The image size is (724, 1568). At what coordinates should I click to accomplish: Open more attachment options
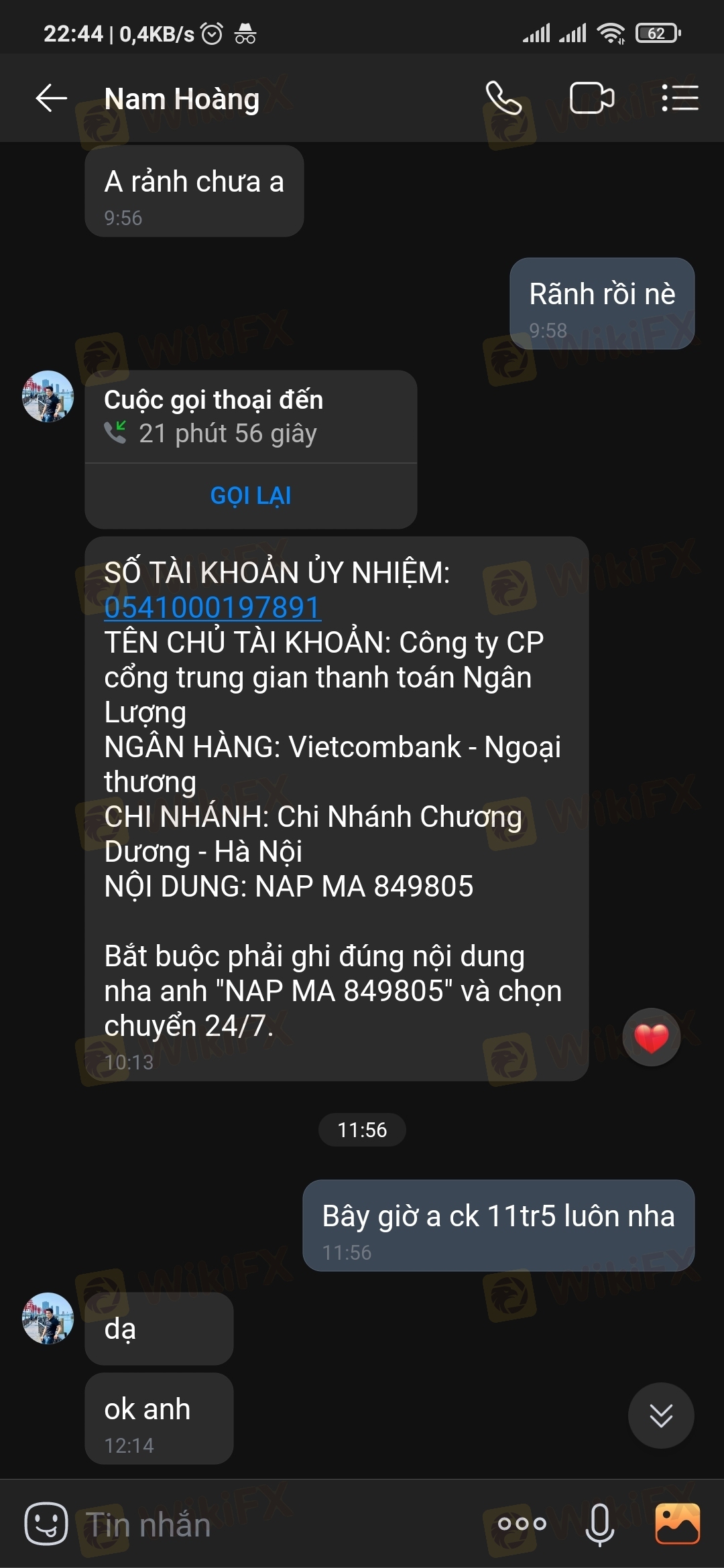click(522, 1524)
